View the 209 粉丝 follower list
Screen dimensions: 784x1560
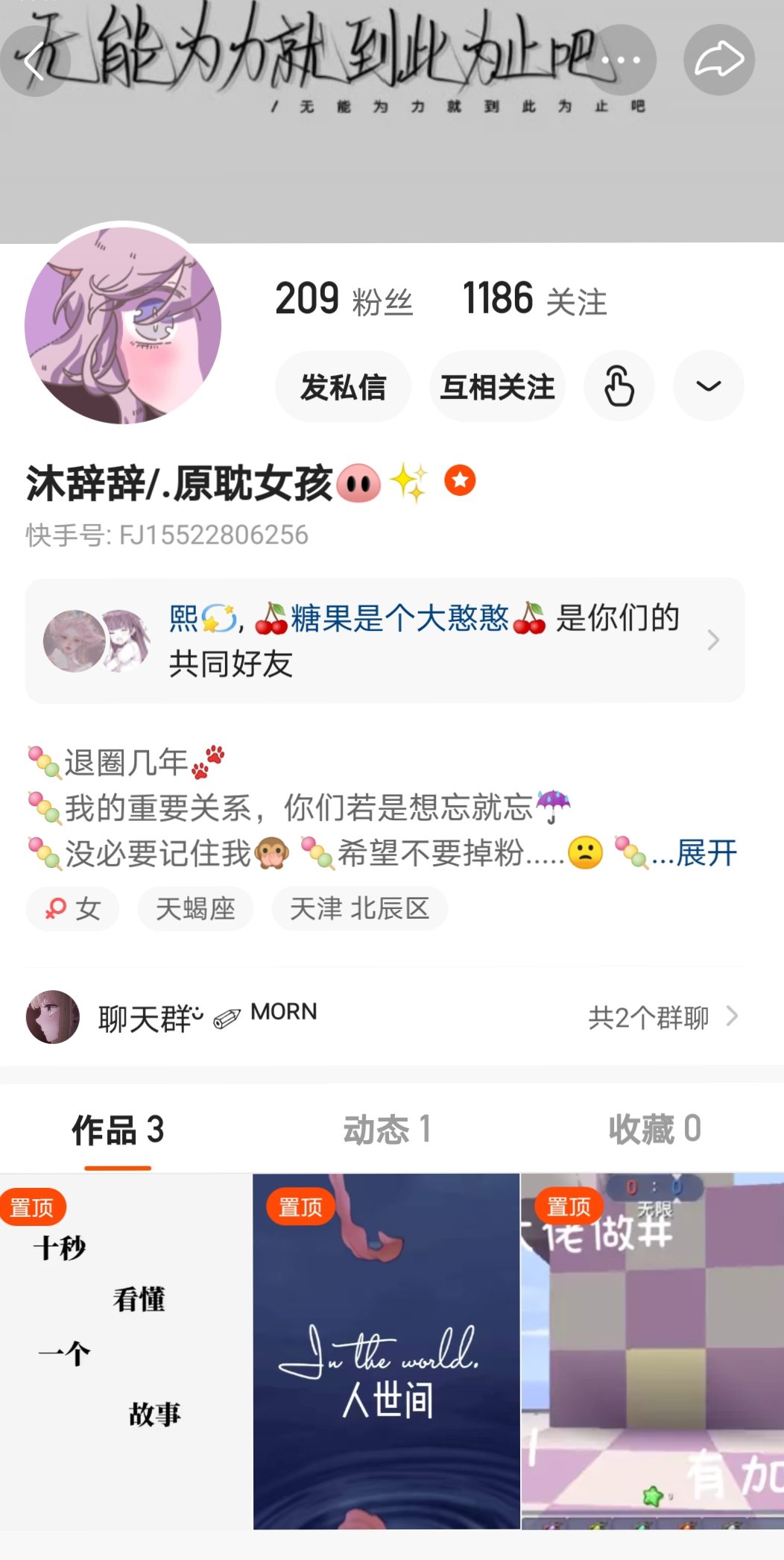344,300
